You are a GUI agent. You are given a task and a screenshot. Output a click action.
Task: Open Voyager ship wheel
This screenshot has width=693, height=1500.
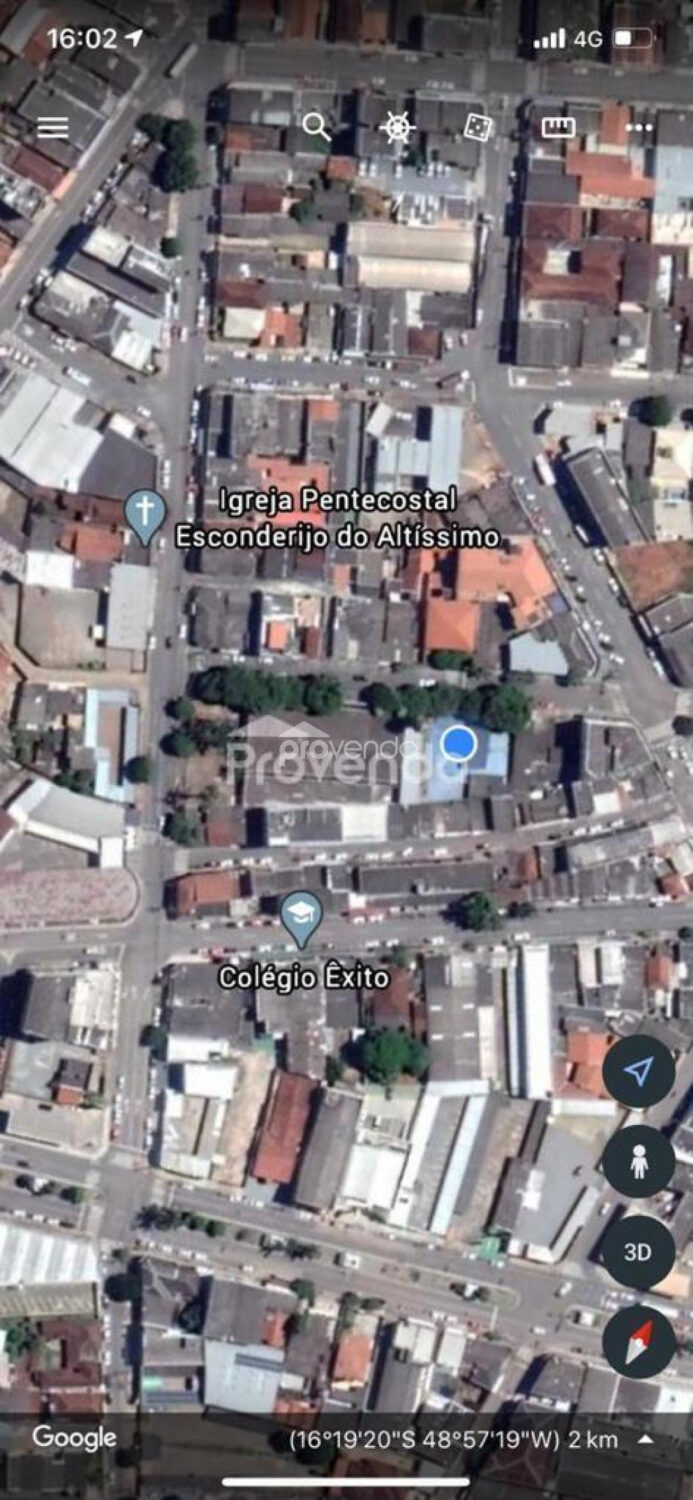click(x=397, y=127)
